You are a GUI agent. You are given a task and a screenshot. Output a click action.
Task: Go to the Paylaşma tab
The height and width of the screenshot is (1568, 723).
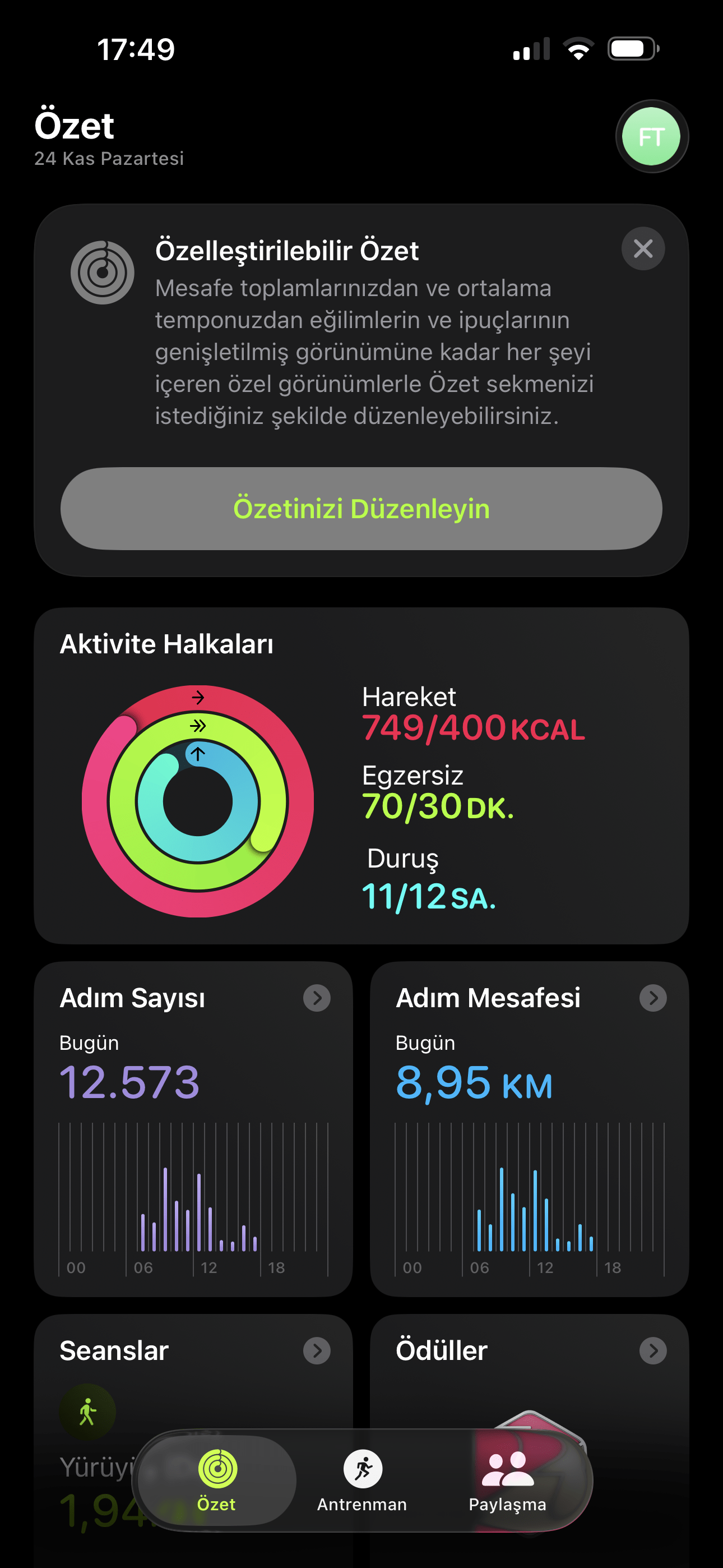tap(507, 1480)
